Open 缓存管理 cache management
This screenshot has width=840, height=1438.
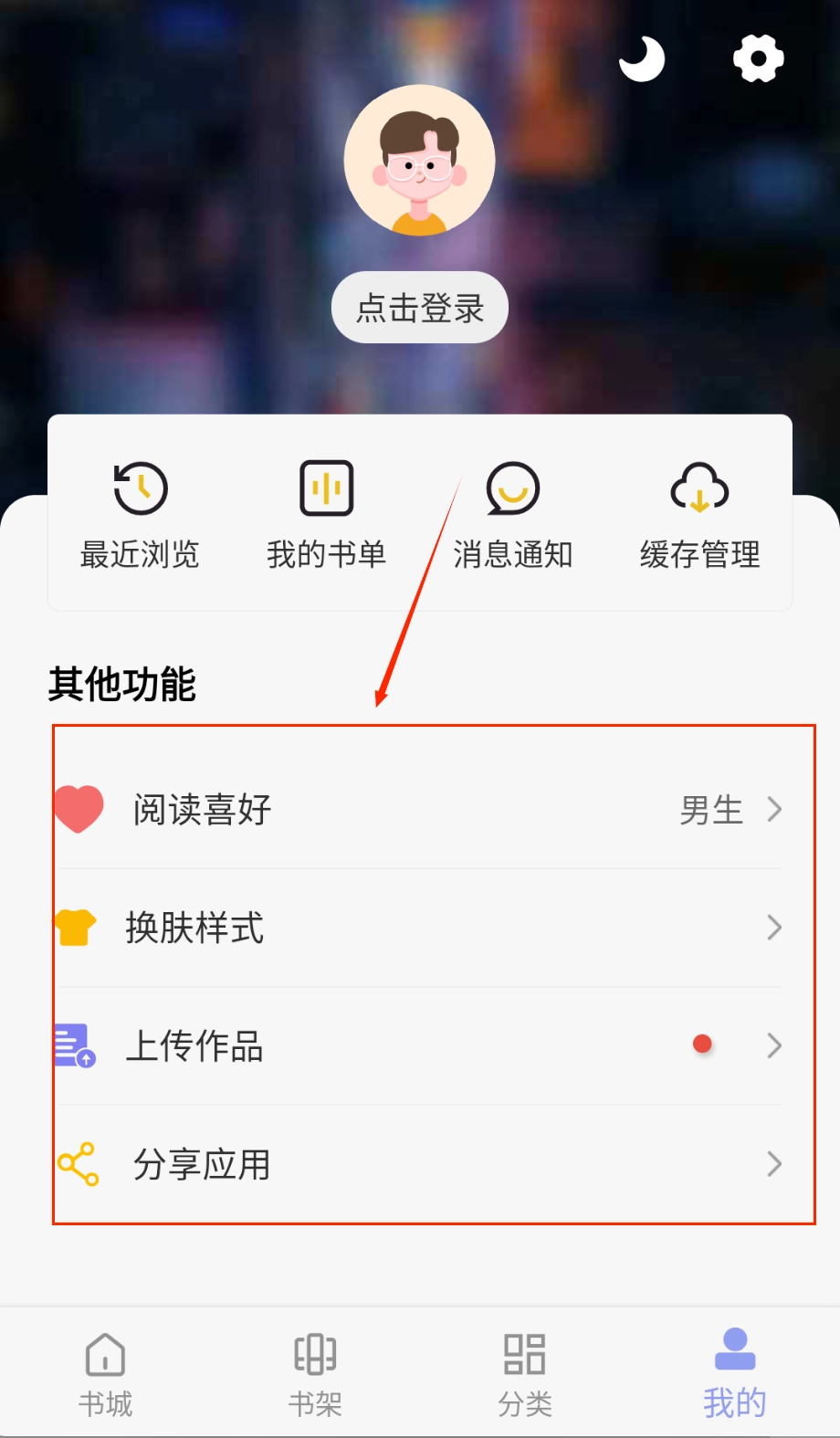pyautogui.click(x=699, y=515)
